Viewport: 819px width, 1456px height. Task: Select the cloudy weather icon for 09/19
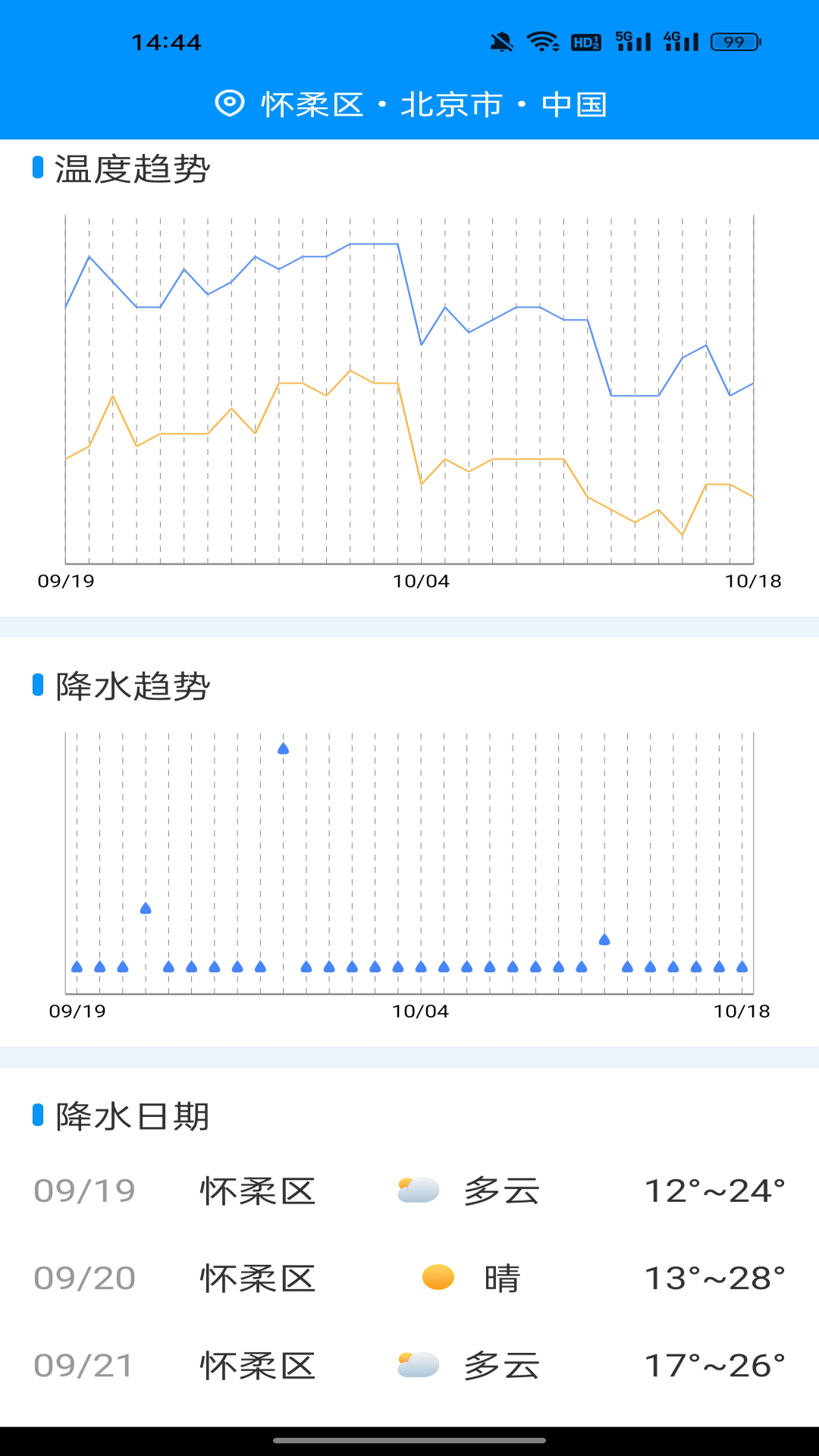pyautogui.click(x=418, y=1189)
